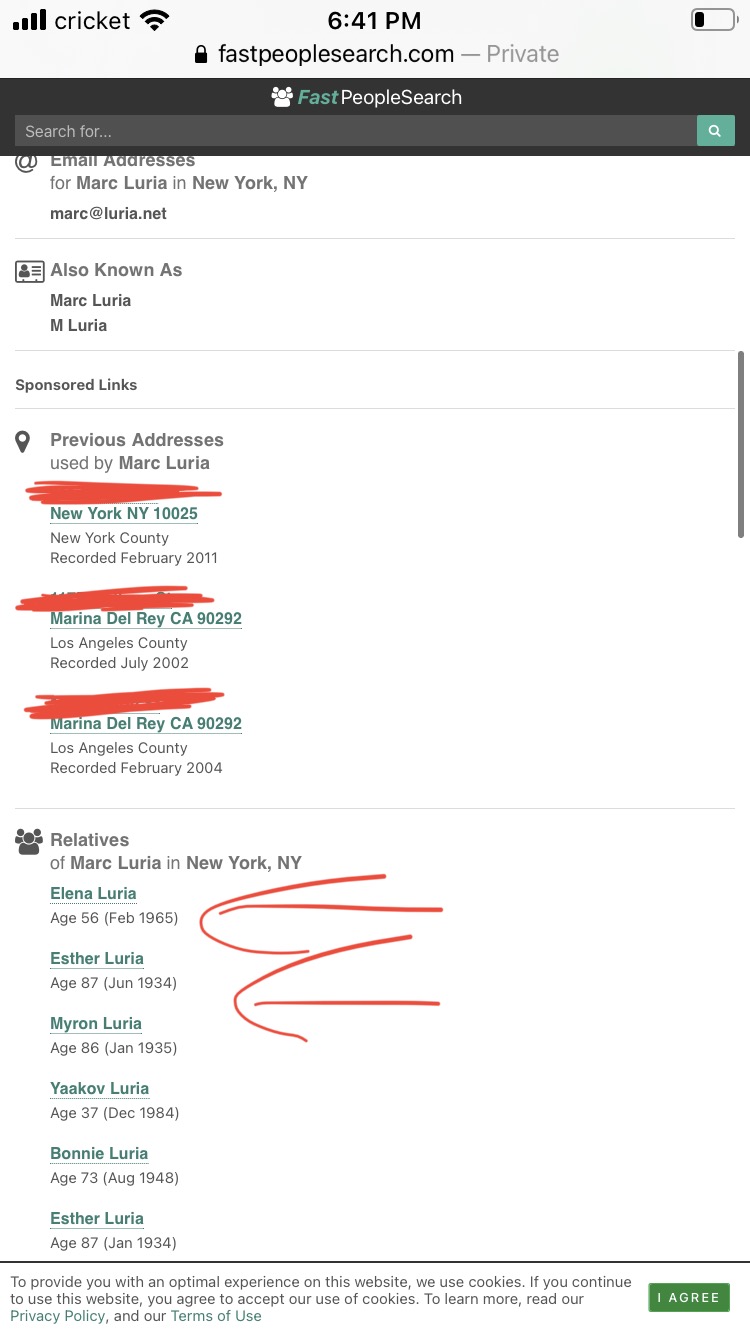750x1334 pixels.
Task: Open Marina Del Rey address recorded July 2002
Action: (x=146, y=618)
